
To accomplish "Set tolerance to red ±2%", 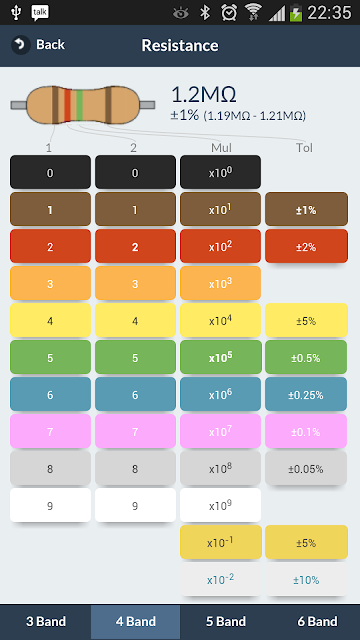I will (306, 246).
